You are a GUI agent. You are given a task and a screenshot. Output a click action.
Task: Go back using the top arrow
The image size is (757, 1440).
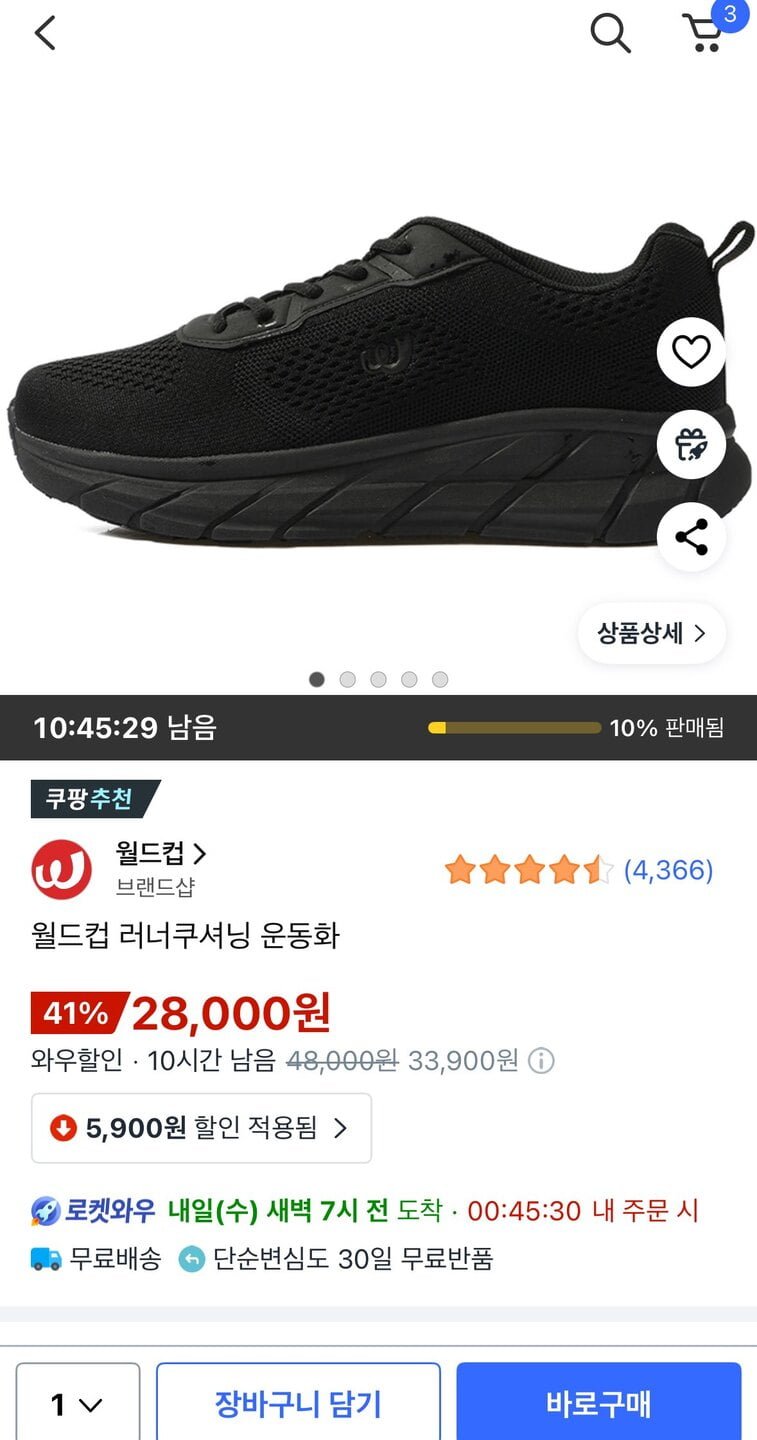(45, 34)
